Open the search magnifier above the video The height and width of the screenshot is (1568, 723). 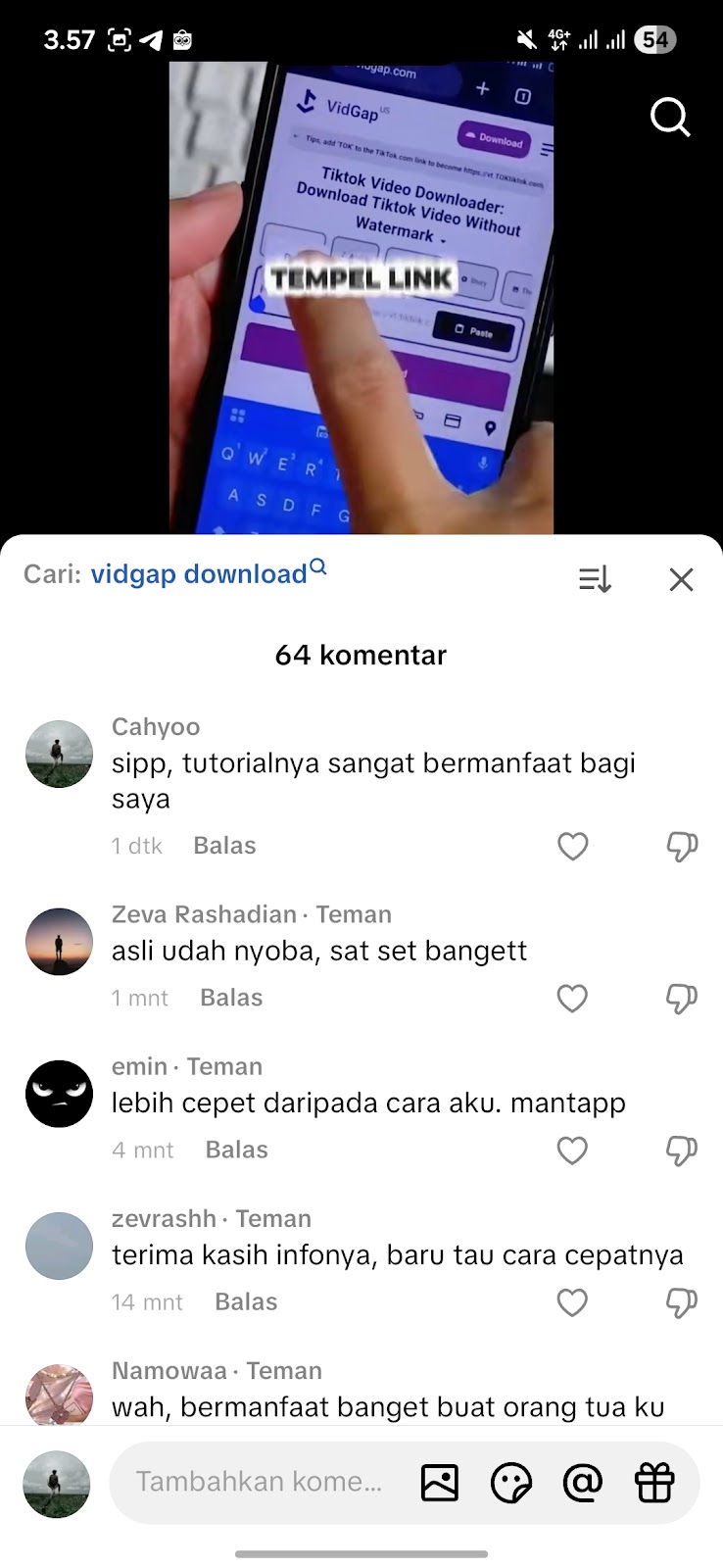(x=670, y=118)
